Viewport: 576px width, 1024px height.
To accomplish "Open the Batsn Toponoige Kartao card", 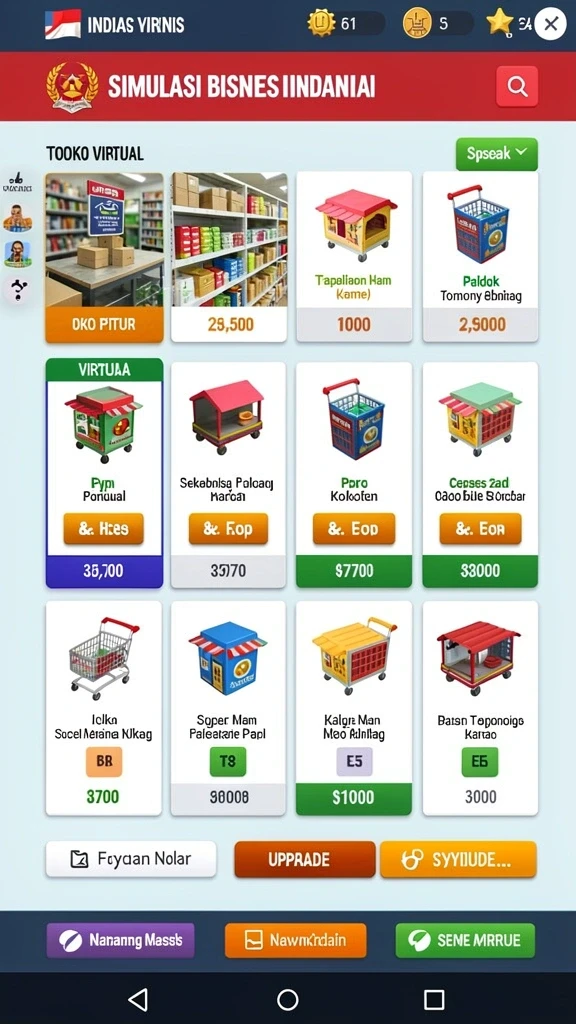I will click(480, 709).
